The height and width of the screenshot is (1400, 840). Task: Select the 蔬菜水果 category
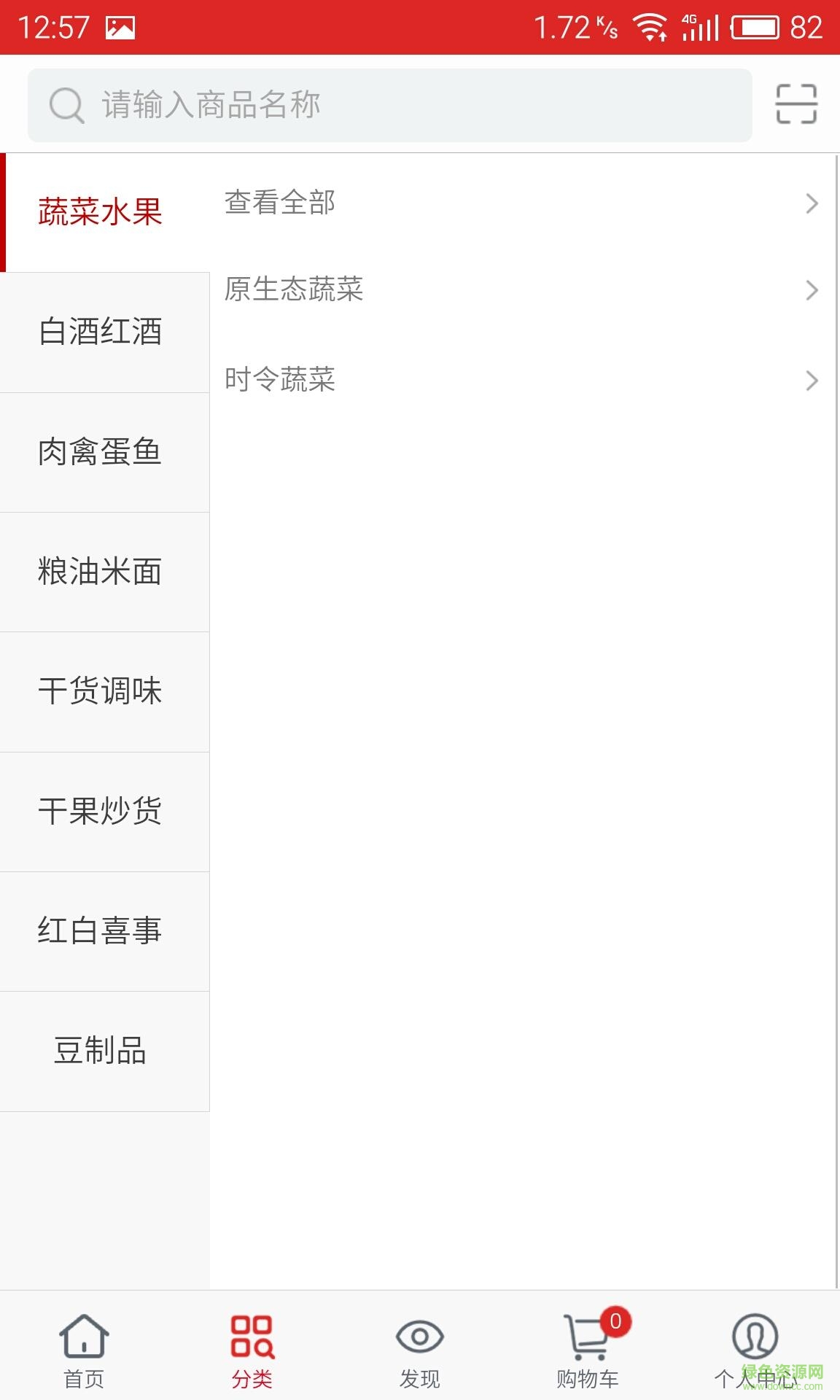click(102, 209)
